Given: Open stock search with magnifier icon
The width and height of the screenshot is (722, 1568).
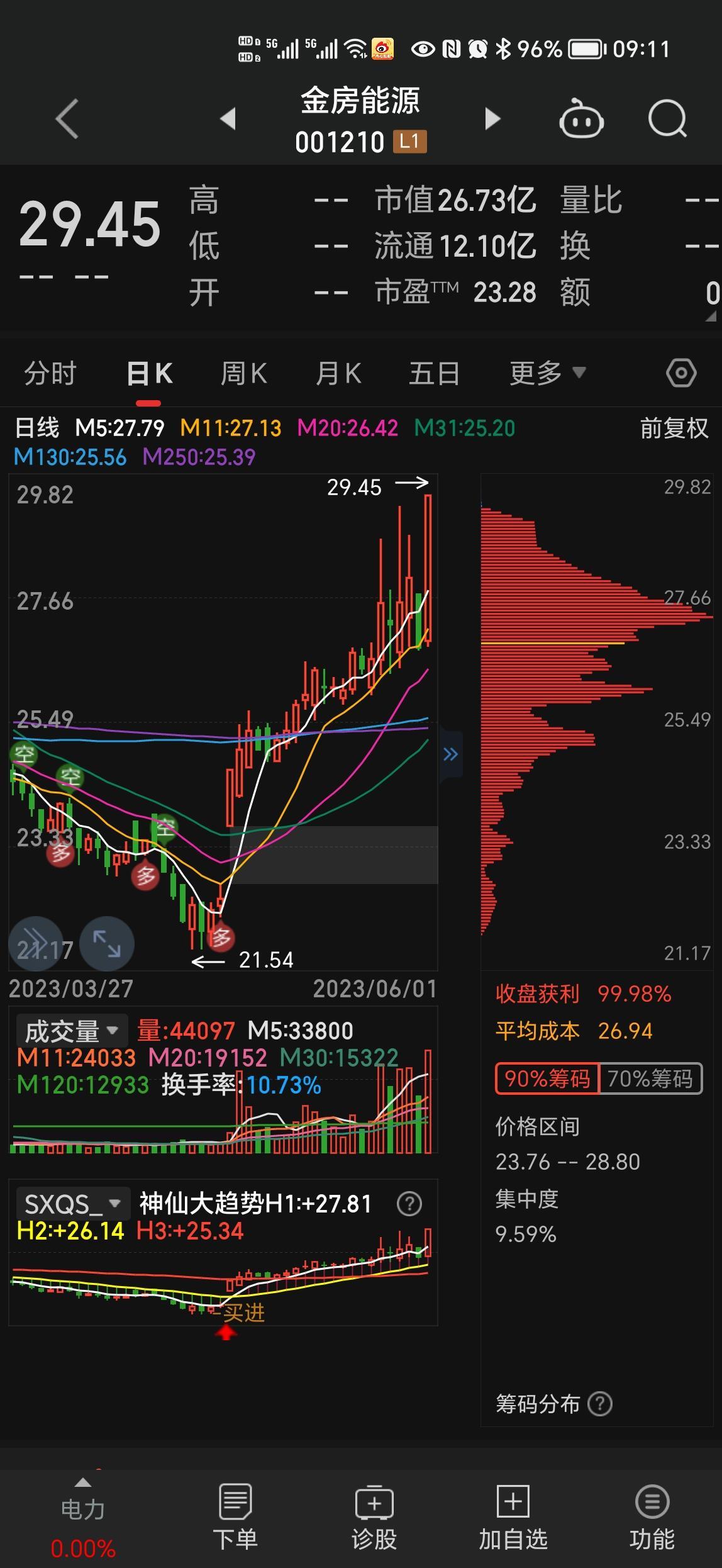Looking at the screenshot, I should tap(667, 118).
